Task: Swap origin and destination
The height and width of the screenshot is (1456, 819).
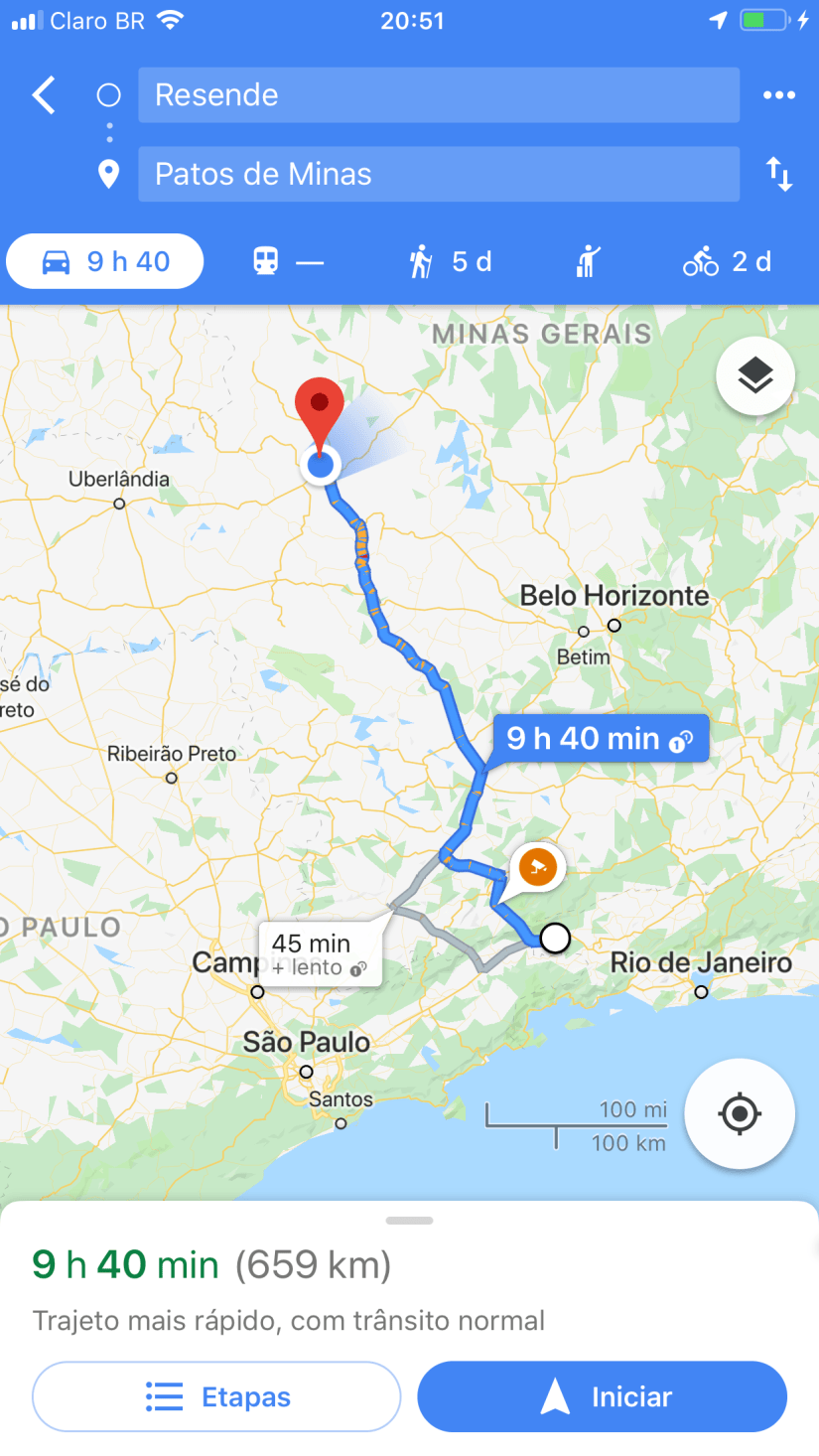Action: tap(778, 175)
